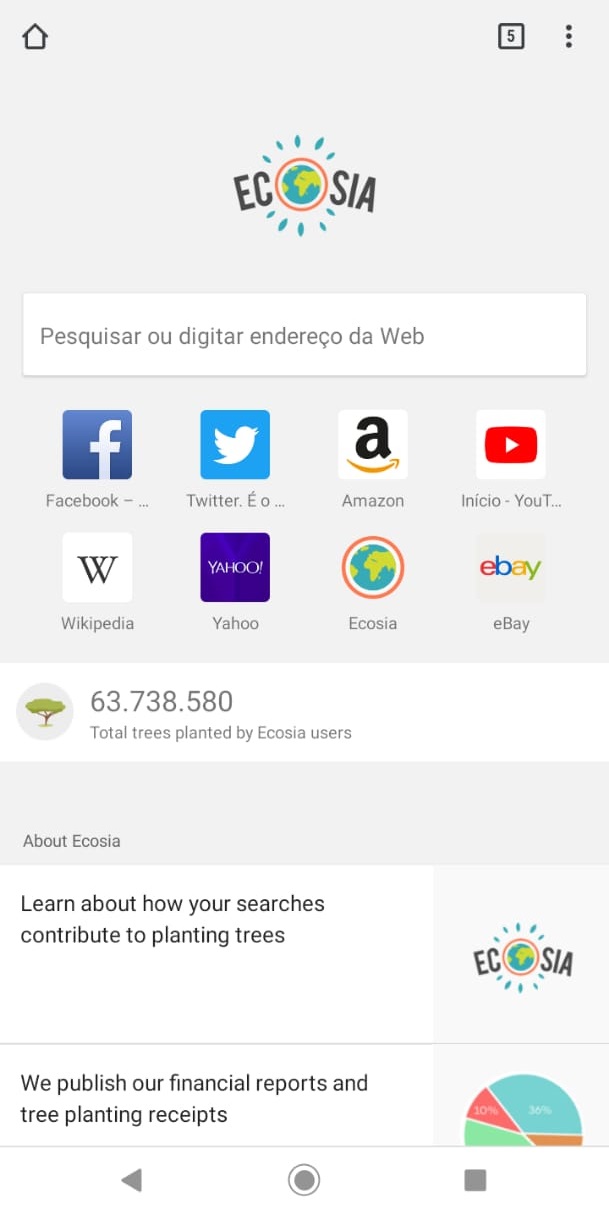Open the Facebook shortcut
609x1215 pixels.
[x=97, y=445]
